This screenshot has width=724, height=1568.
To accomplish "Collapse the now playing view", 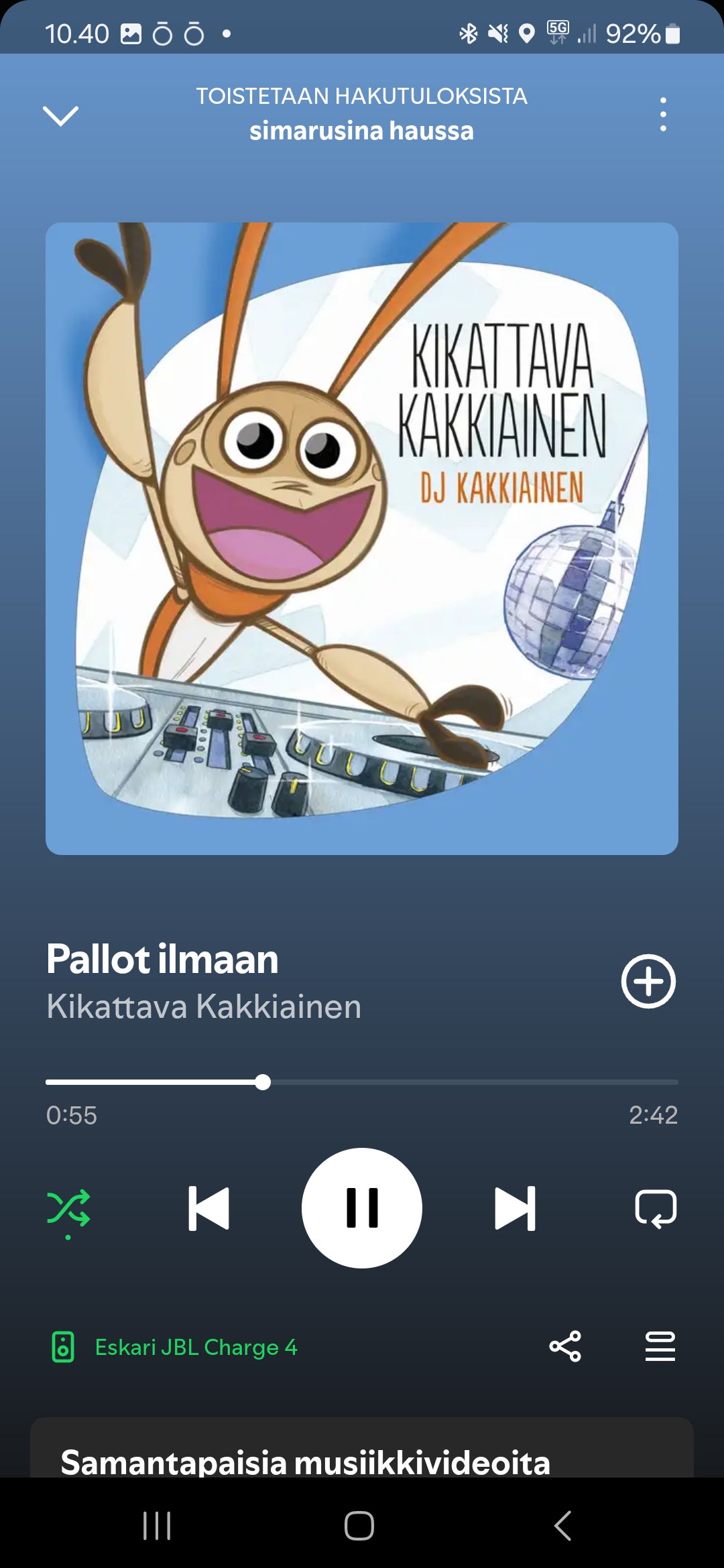I will point(60,115).
